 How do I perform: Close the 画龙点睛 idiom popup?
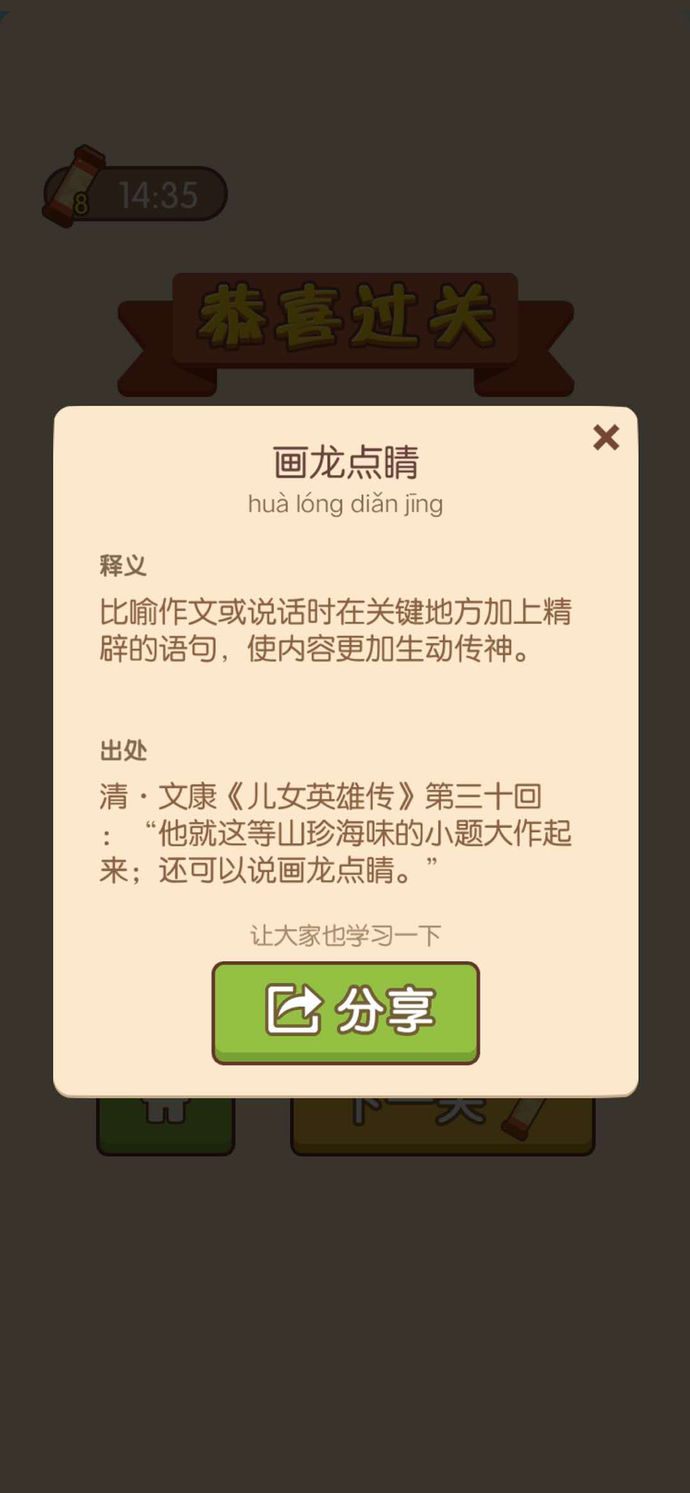pyautogui.click(x=605, y=437)
